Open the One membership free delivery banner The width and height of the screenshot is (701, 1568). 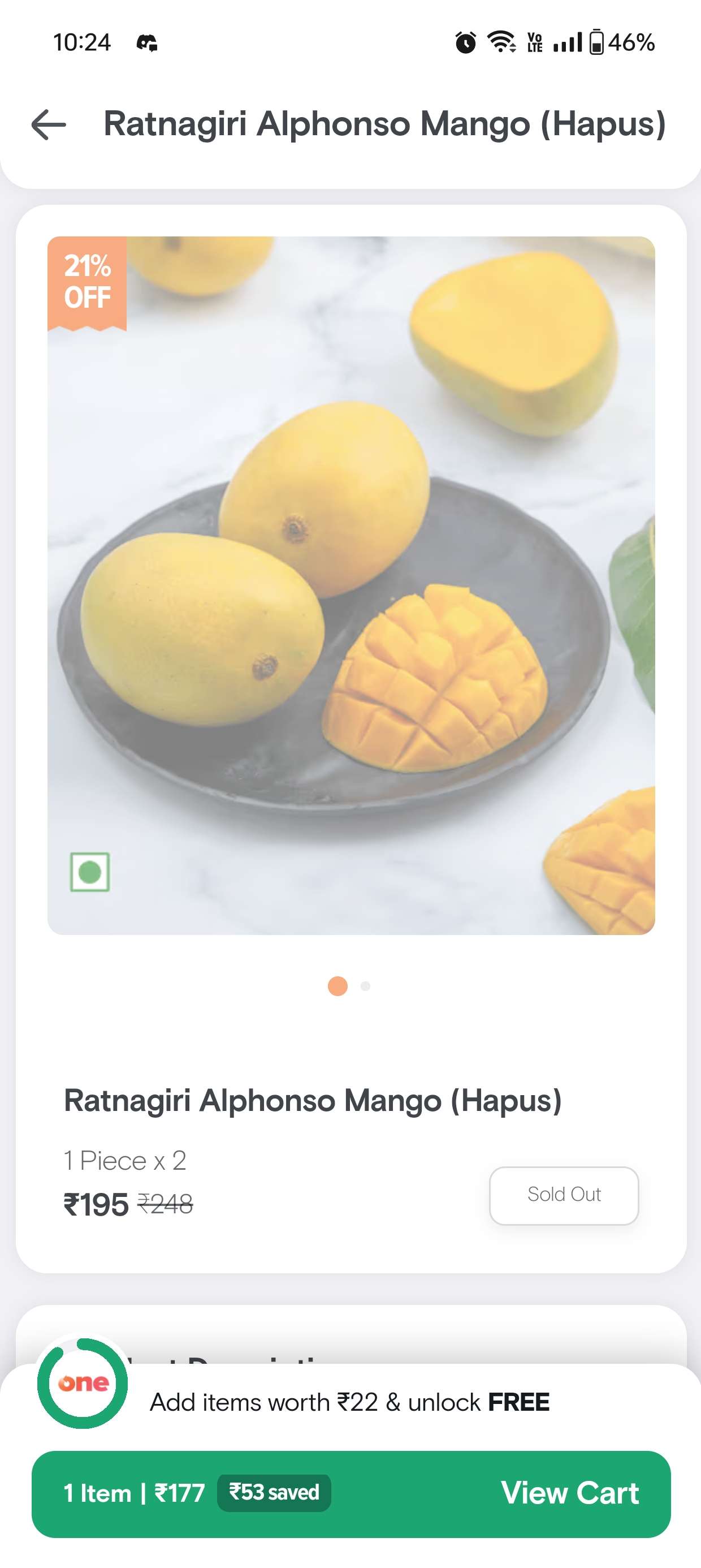[349, 1402]
